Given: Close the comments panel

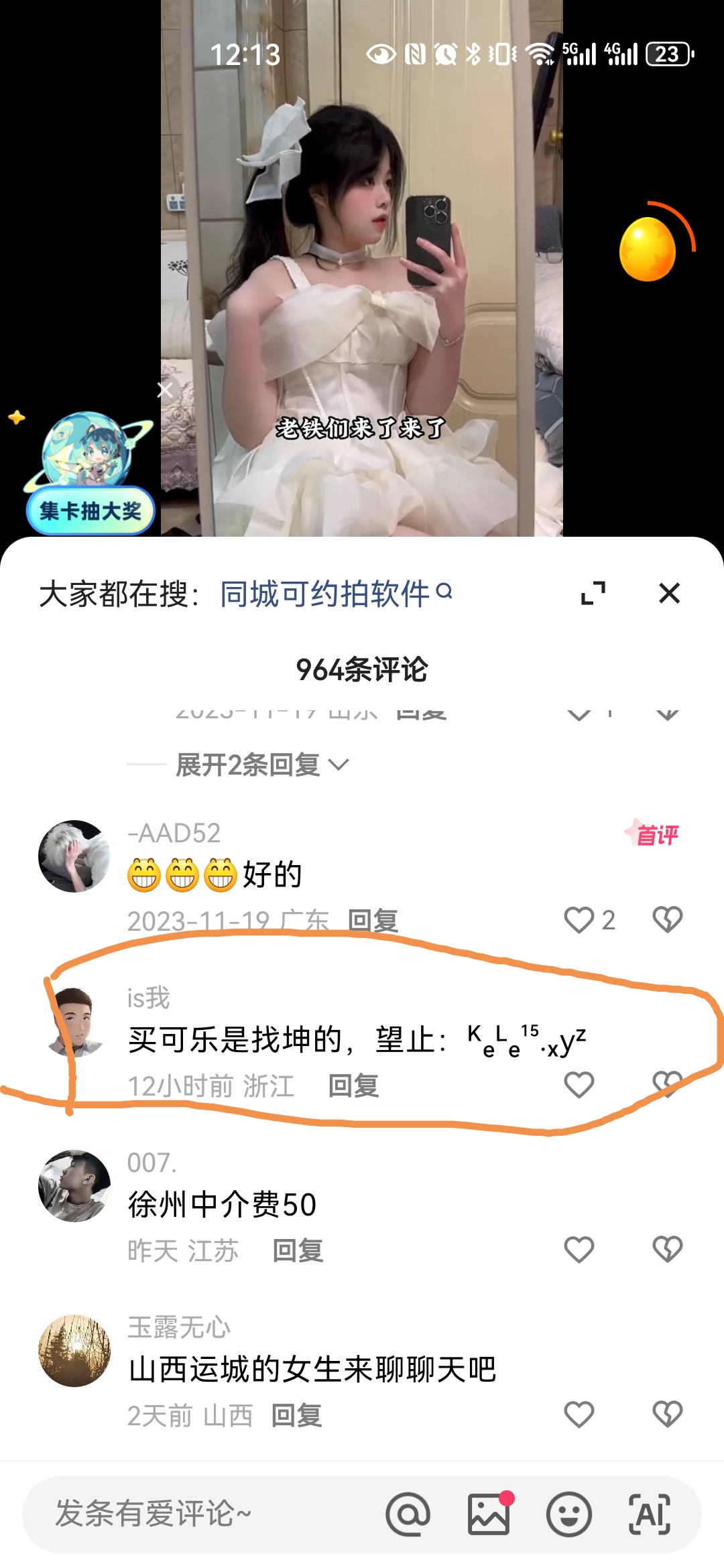Looking at the screenshot, I should coord(669,593).
